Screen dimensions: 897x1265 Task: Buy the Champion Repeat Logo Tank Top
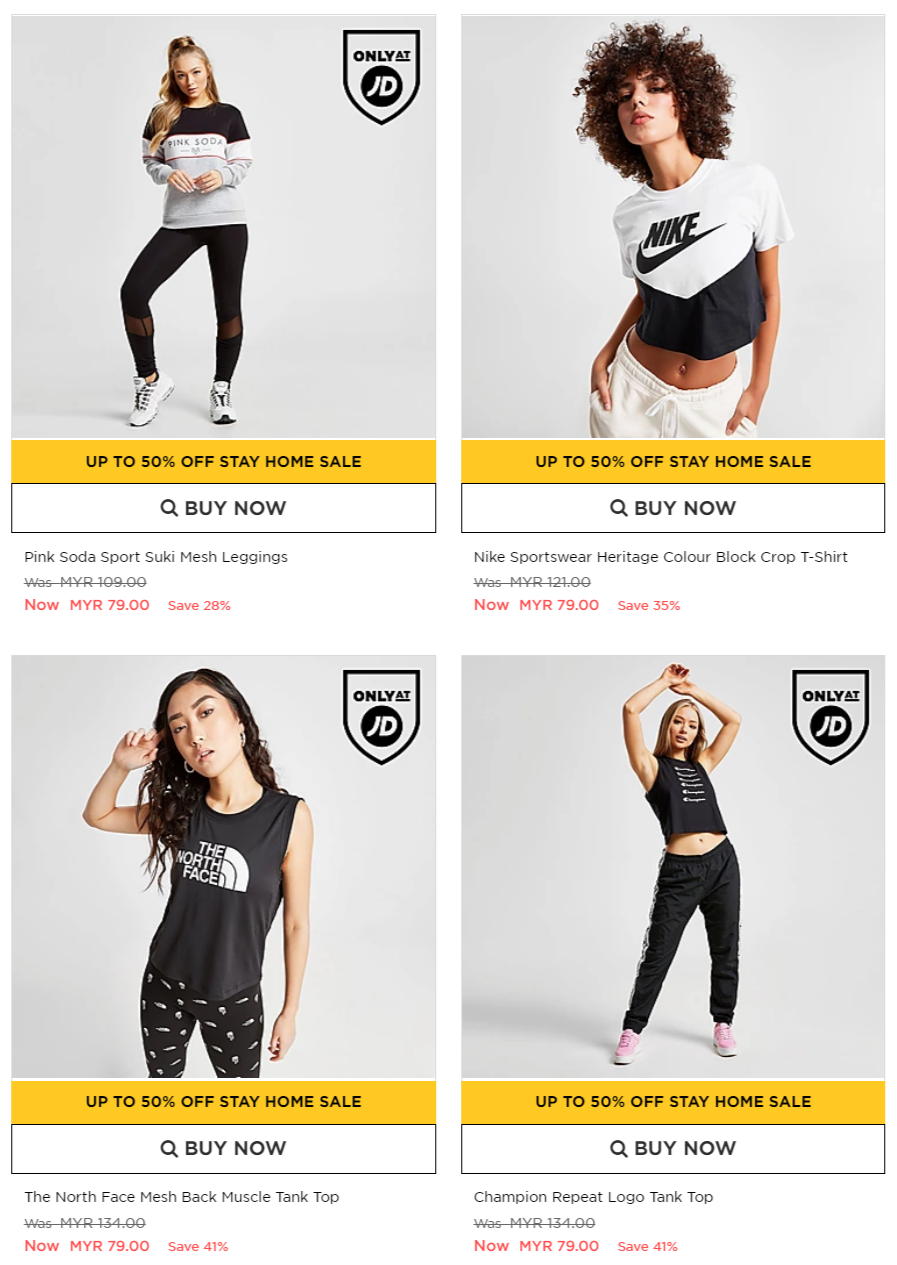pos(672,1148)
